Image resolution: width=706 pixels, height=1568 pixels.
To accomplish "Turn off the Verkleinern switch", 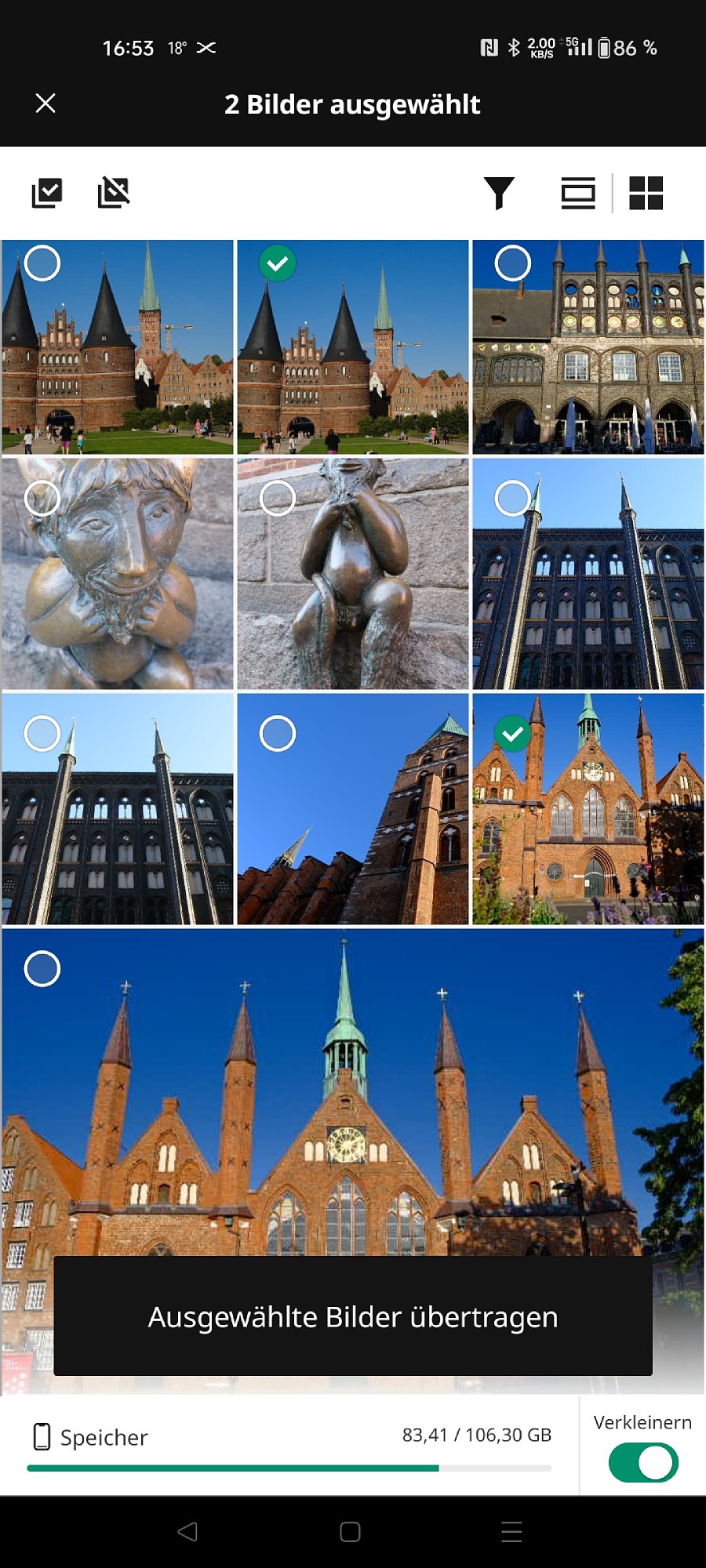I will pos(643,1463).
